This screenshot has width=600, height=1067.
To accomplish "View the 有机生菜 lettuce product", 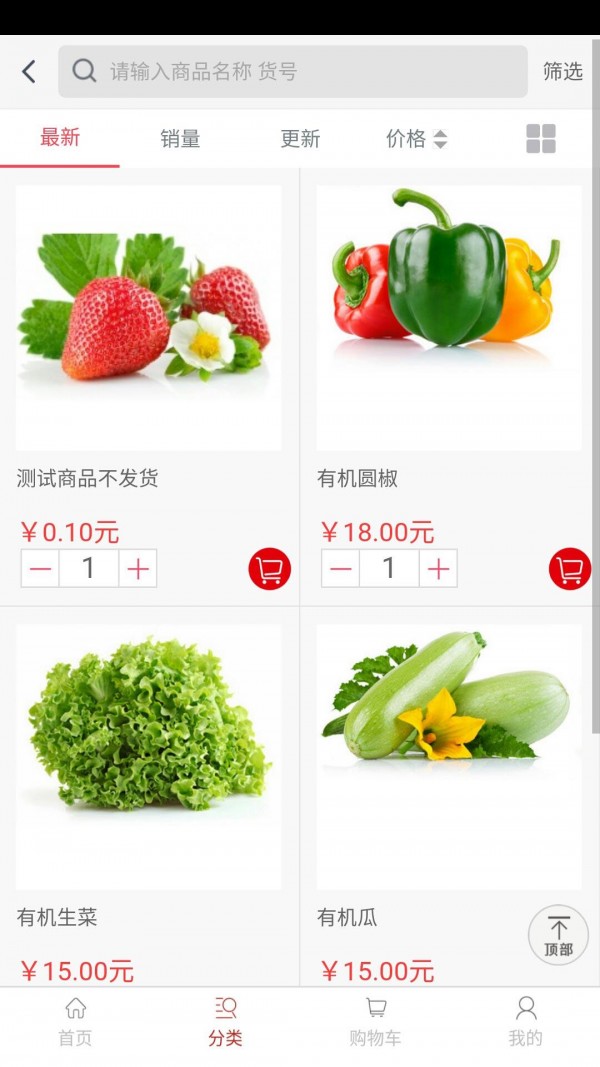I will tap(149, 756).
